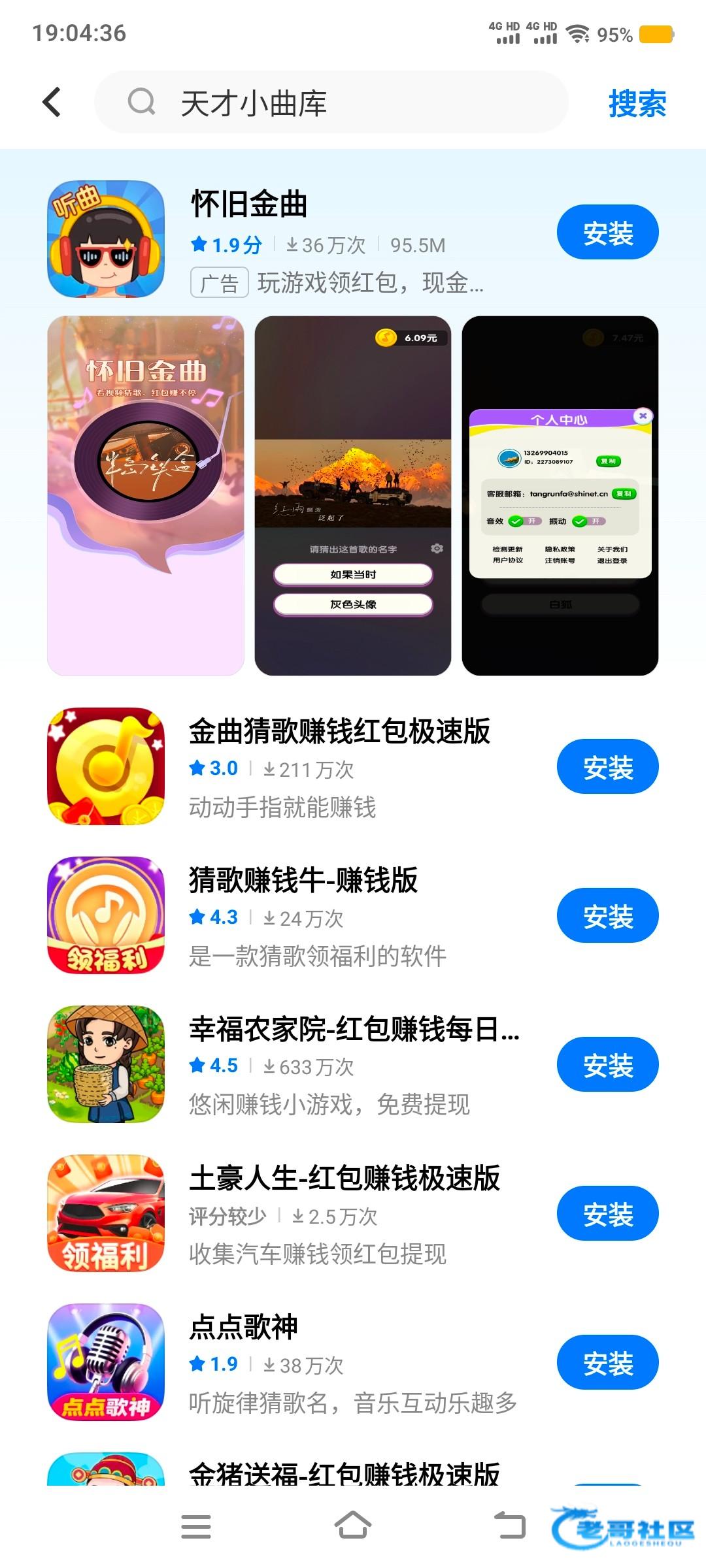Install 土豪人生-红包赚钱极速版
The image size is (706, 1568).
[607, 1214]
